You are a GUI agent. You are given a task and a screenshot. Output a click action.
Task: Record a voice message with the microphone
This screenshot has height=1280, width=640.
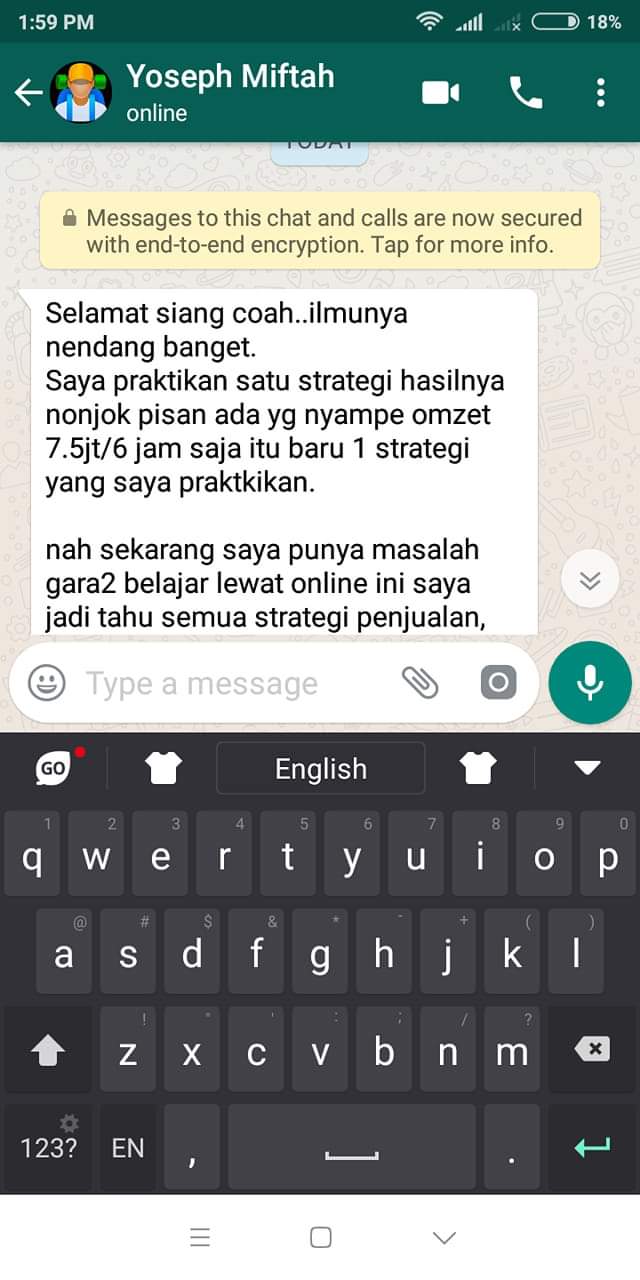pyautogui.click(x=590, y=683)
